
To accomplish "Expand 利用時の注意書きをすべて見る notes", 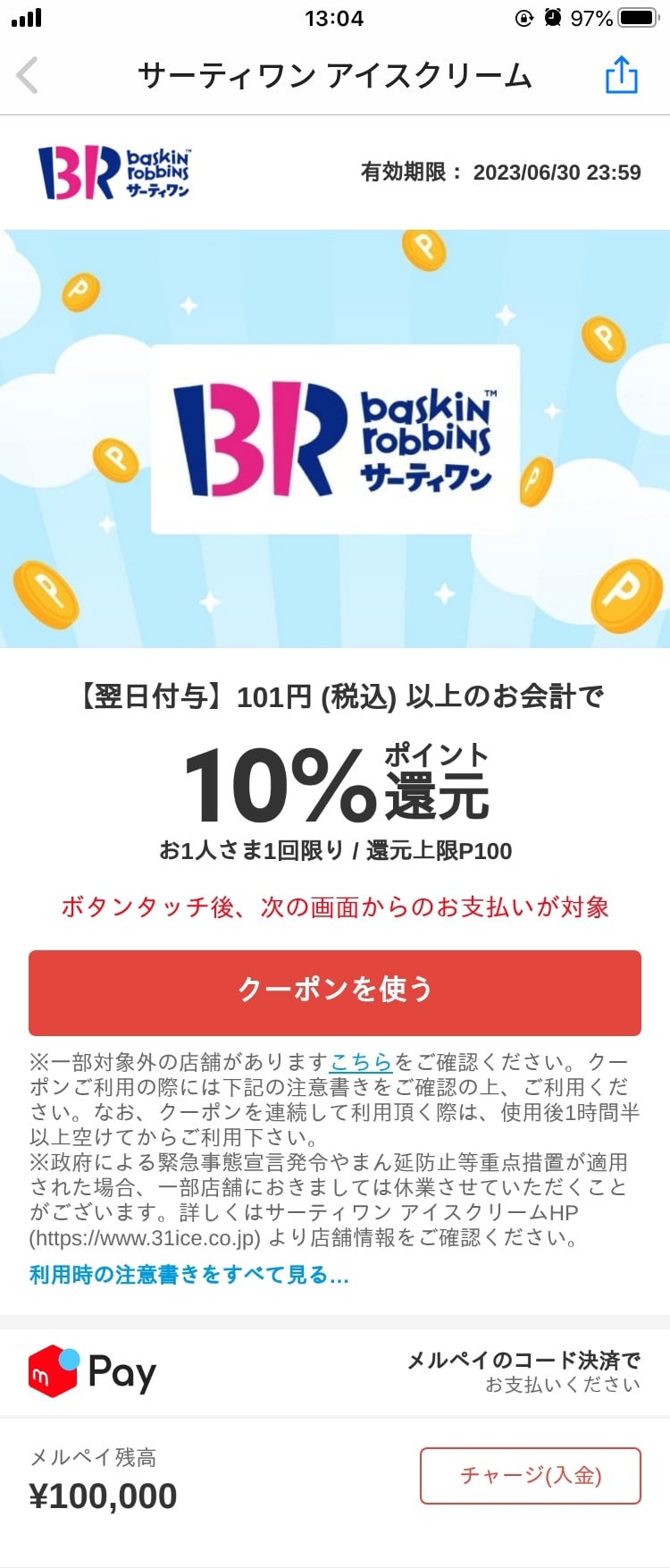I will 188,1275.
